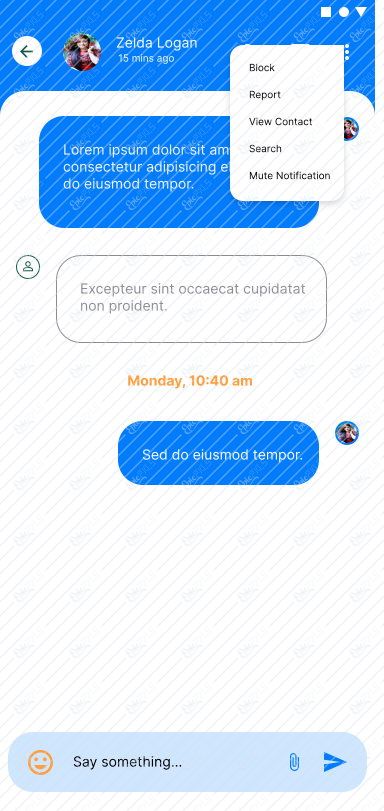This screenshot has width=384, height=811.
Task: Open Zelda Logan's profile picture
Action: (x=82, y=52)
